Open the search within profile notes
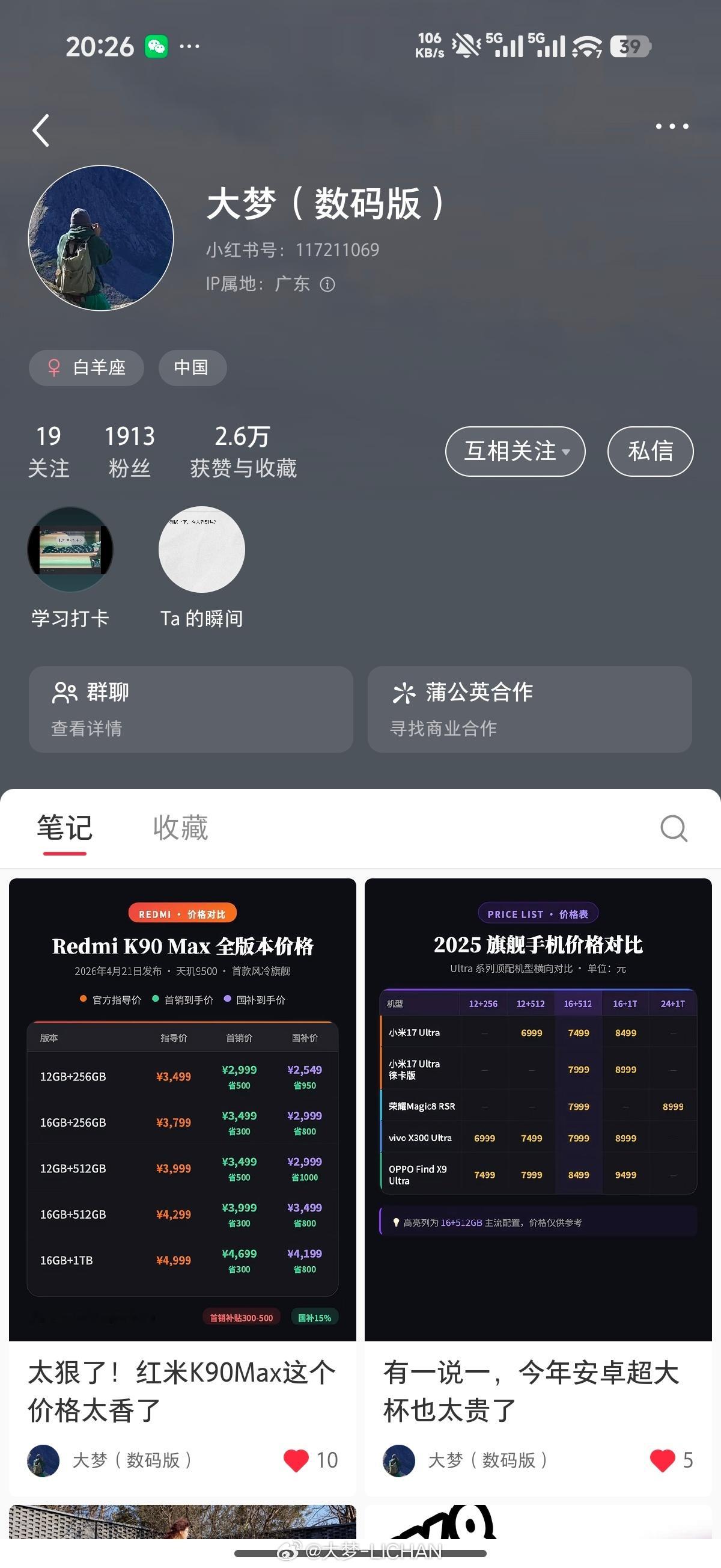The width and height of the screenshot is (721, 1568). (673, 828)
